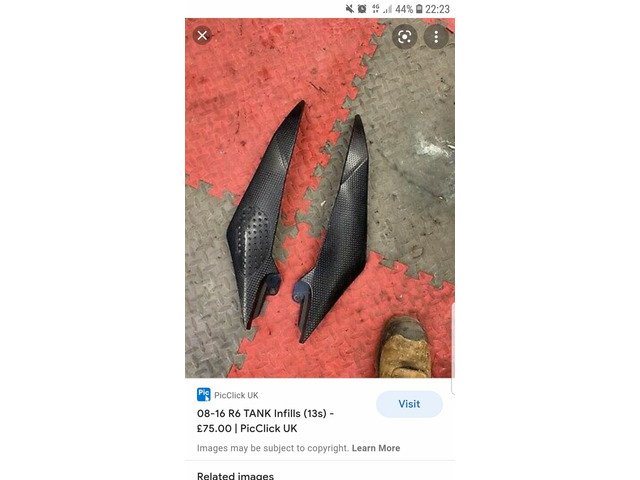Search this image with Google Lens

tap(404, 36)
